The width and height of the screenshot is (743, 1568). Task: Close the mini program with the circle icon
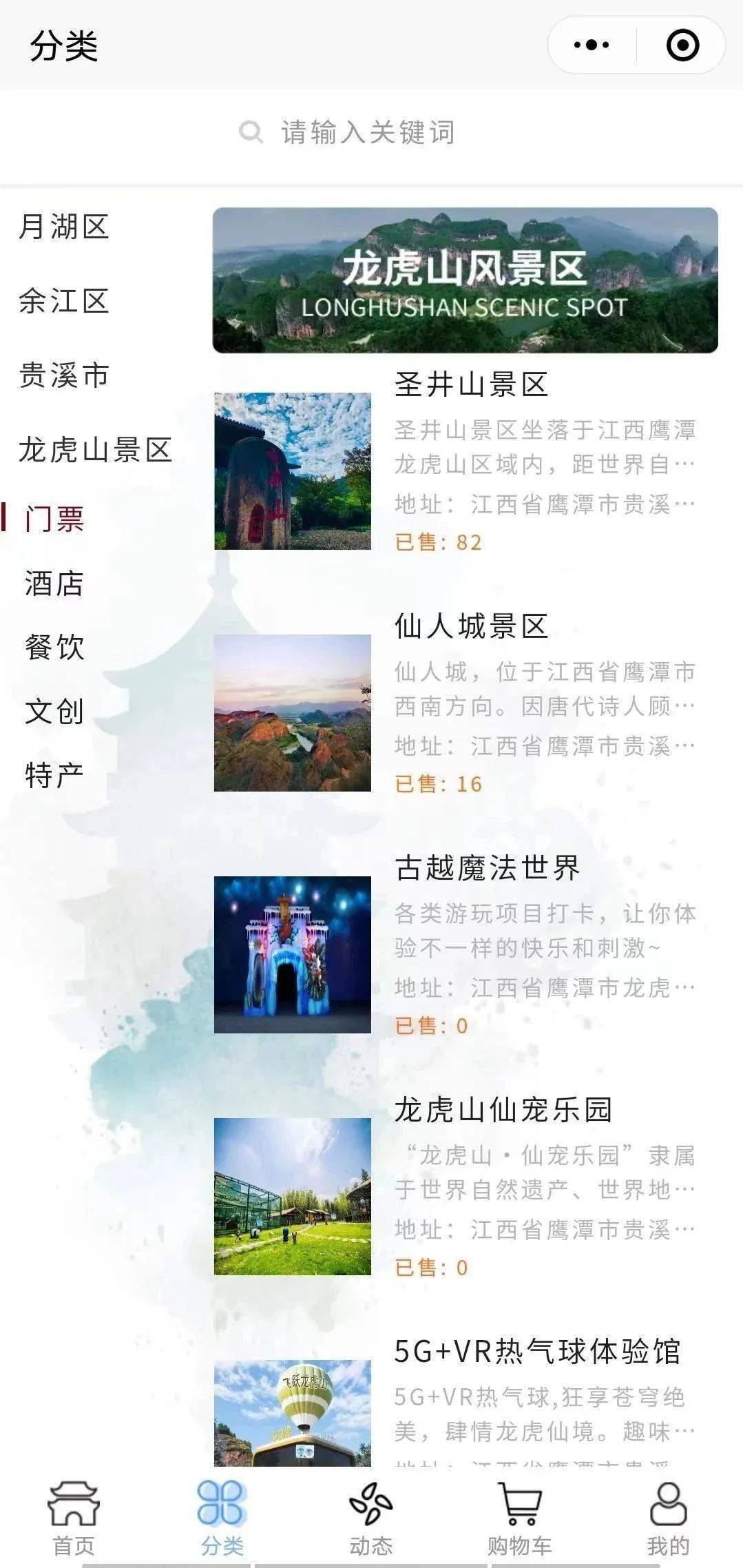682,45
